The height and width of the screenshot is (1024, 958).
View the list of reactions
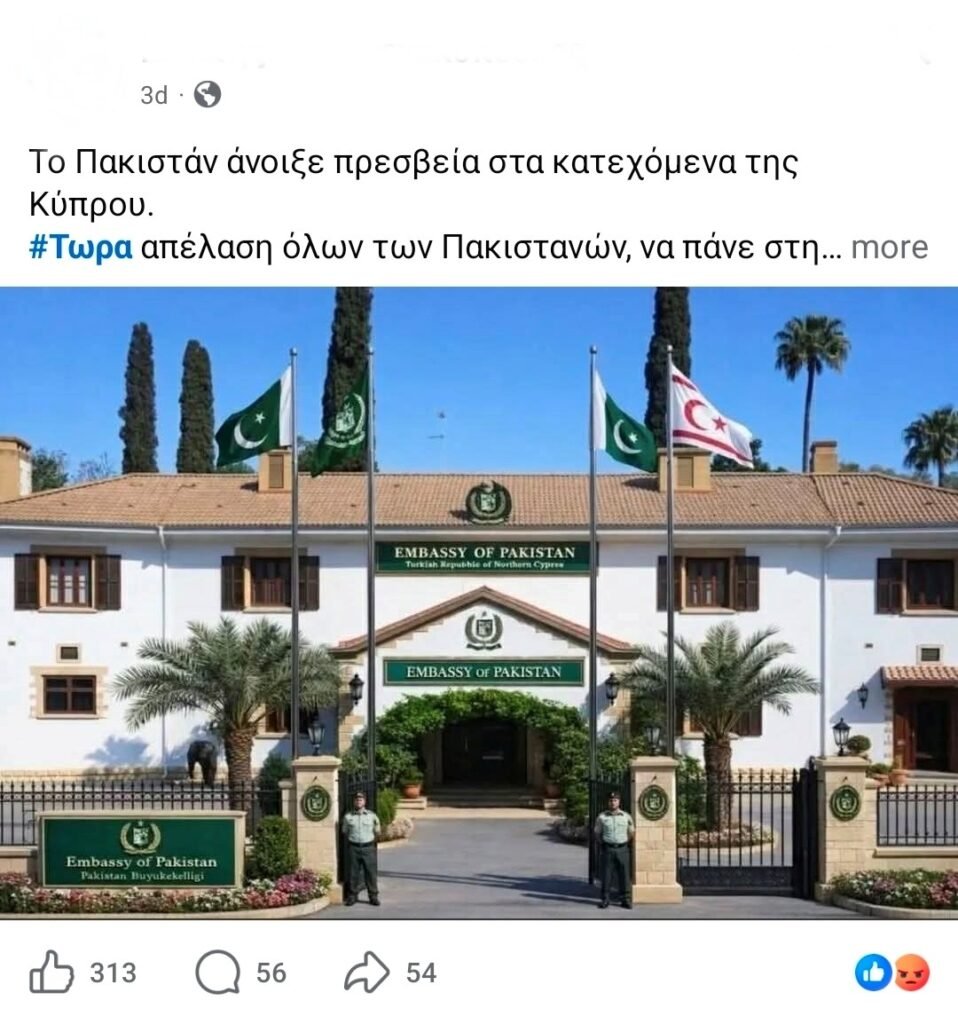892,972
